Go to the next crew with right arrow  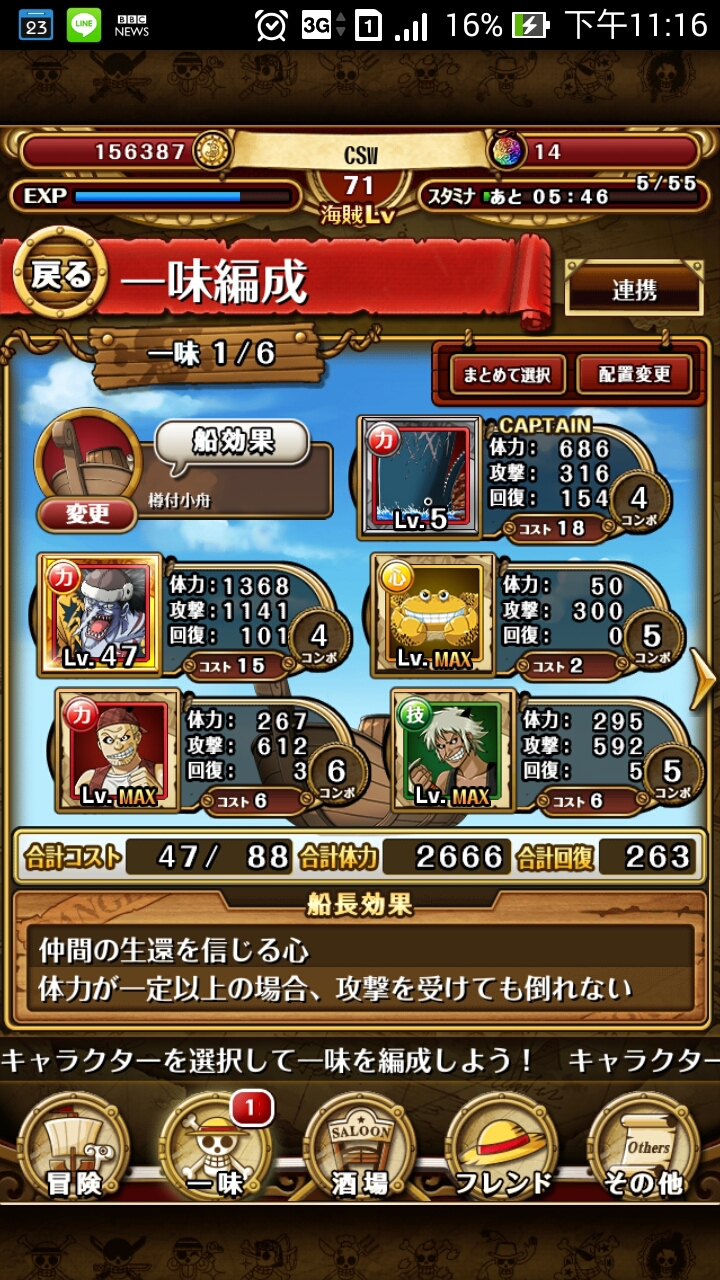(x=703, y=679)
